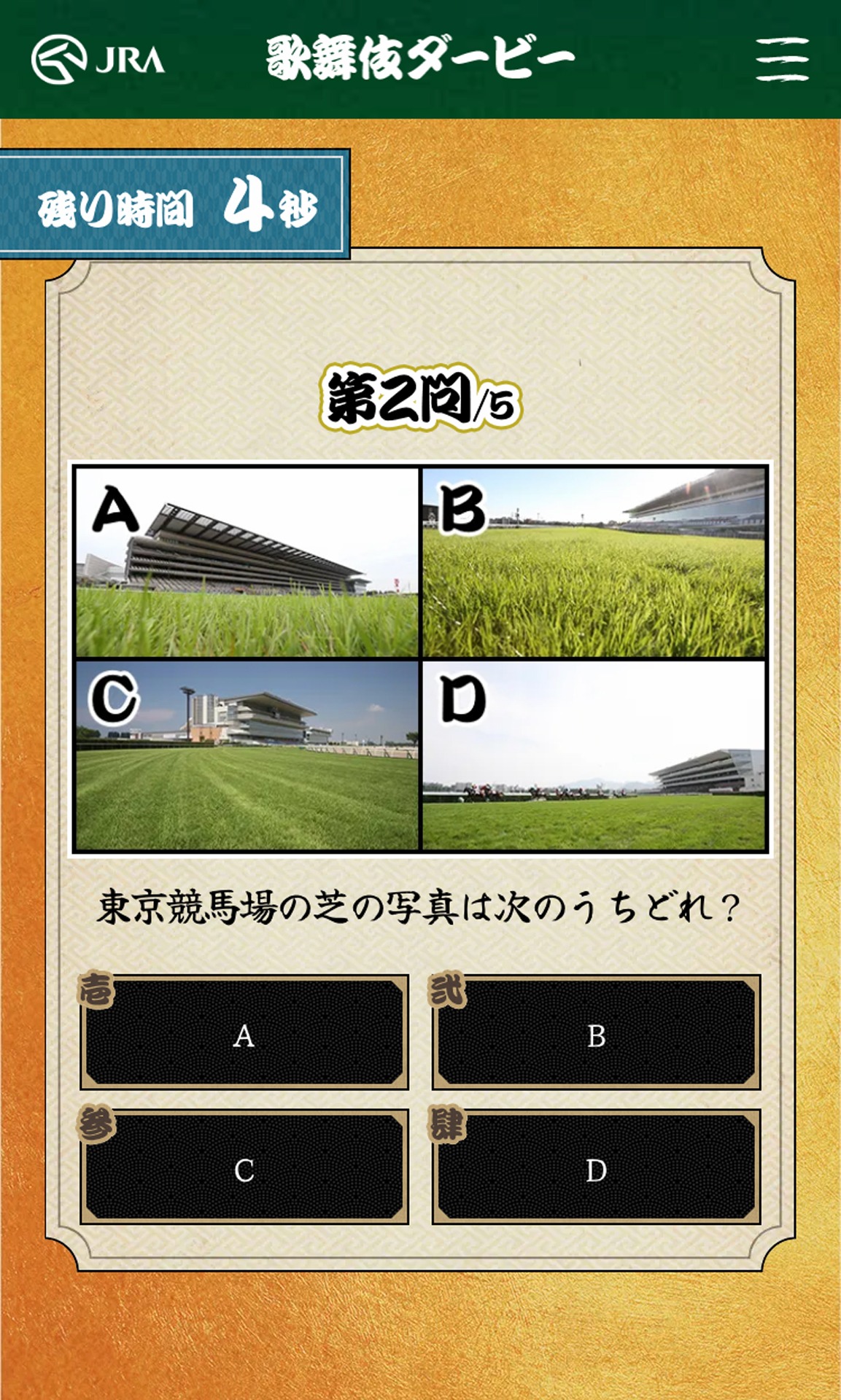Viewport: 841px width, 1400px height.
Task: Select answer A
Action: click(x=244, y=1034)
